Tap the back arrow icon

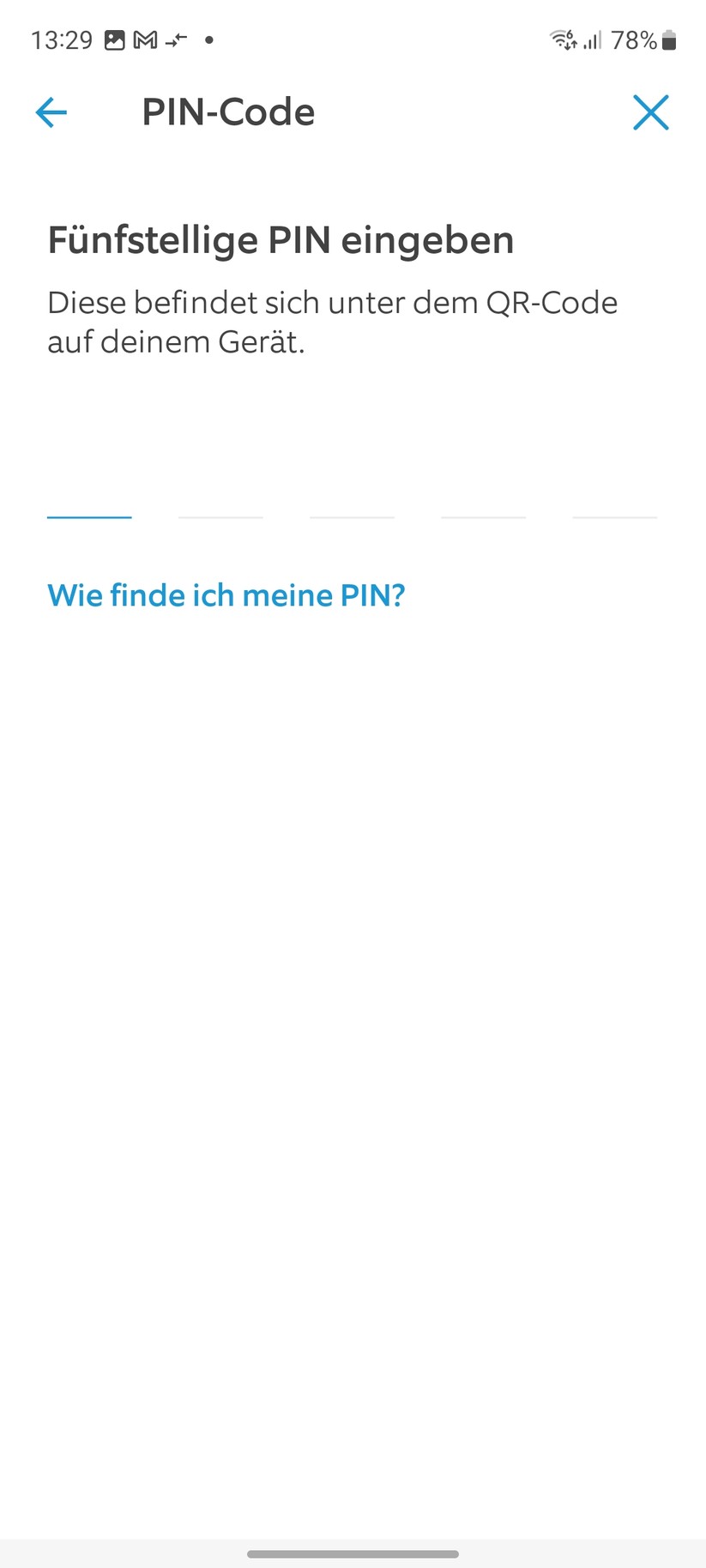[51, 112]
